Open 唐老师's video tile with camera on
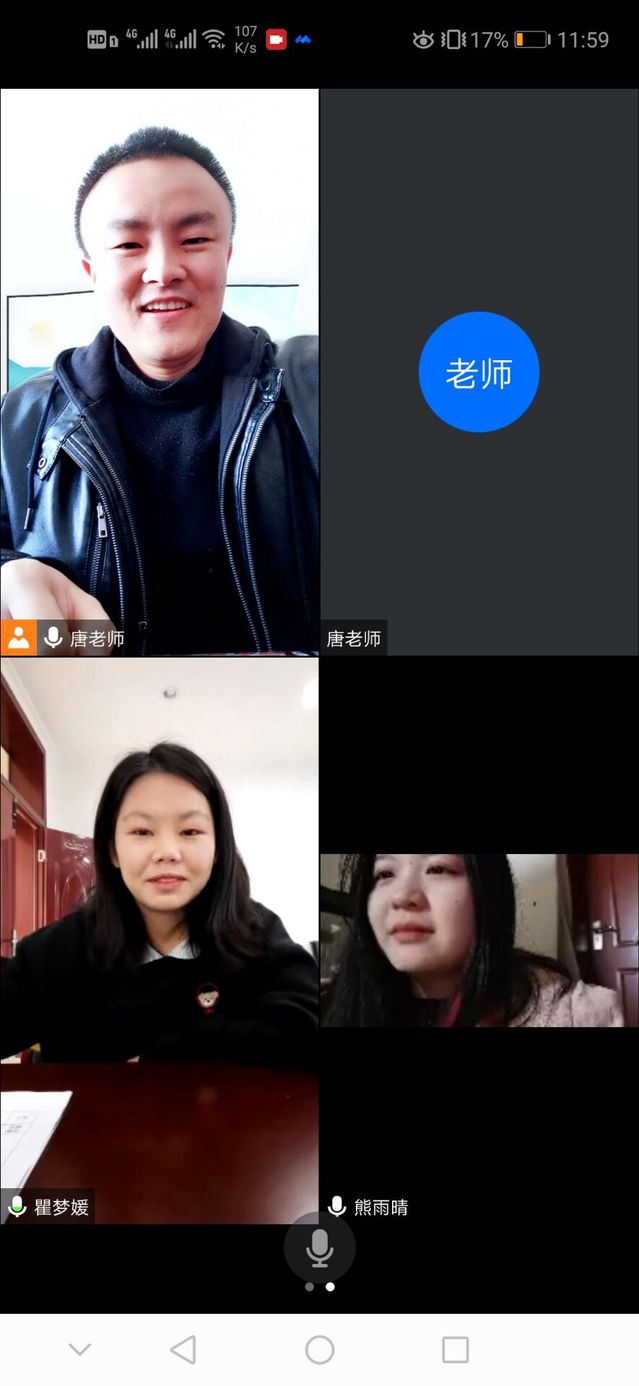639x1386 pixels. pyautogui.click(x=159, y=371)
